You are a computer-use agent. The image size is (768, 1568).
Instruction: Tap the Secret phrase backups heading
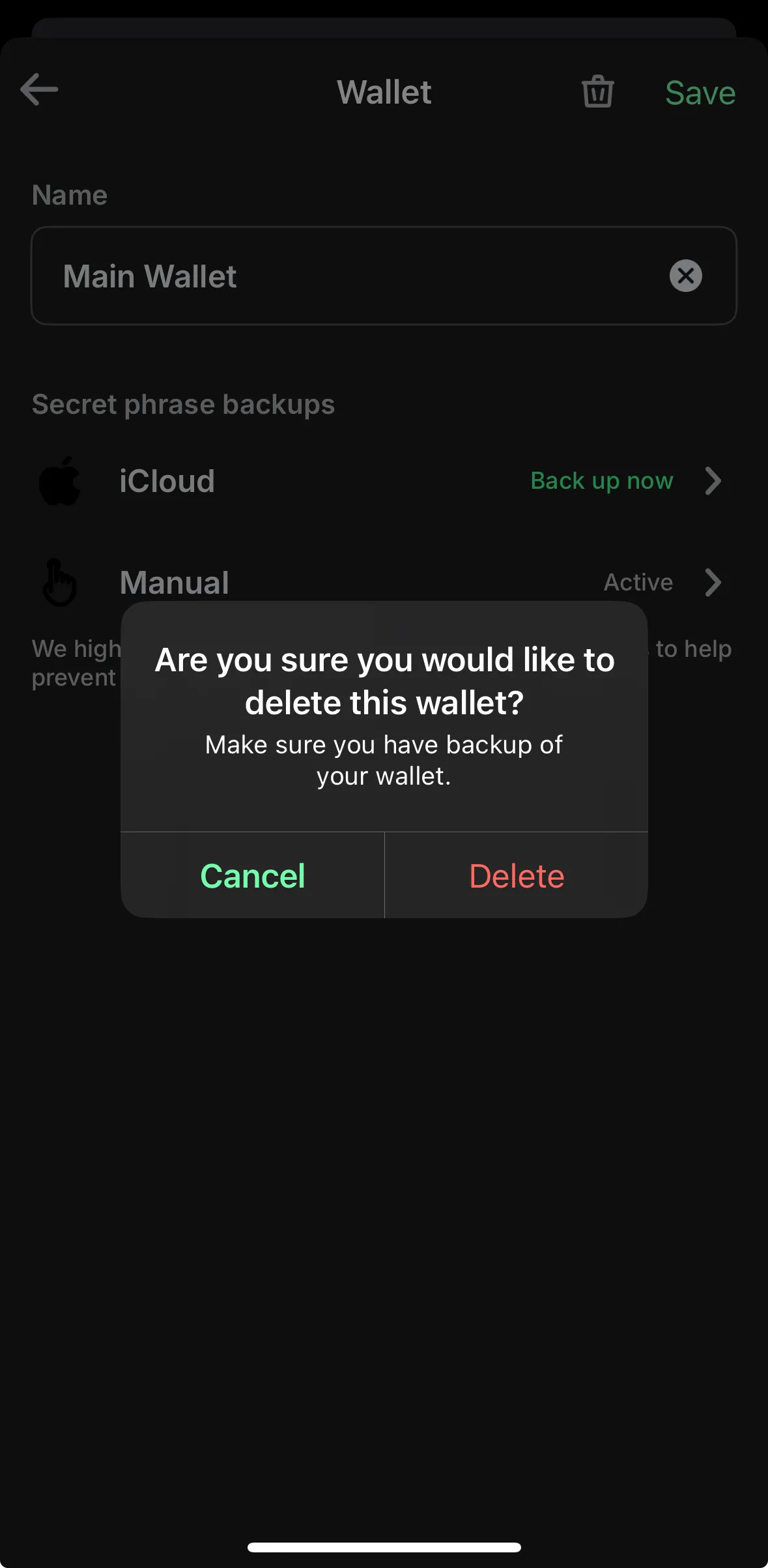[183, 404]
